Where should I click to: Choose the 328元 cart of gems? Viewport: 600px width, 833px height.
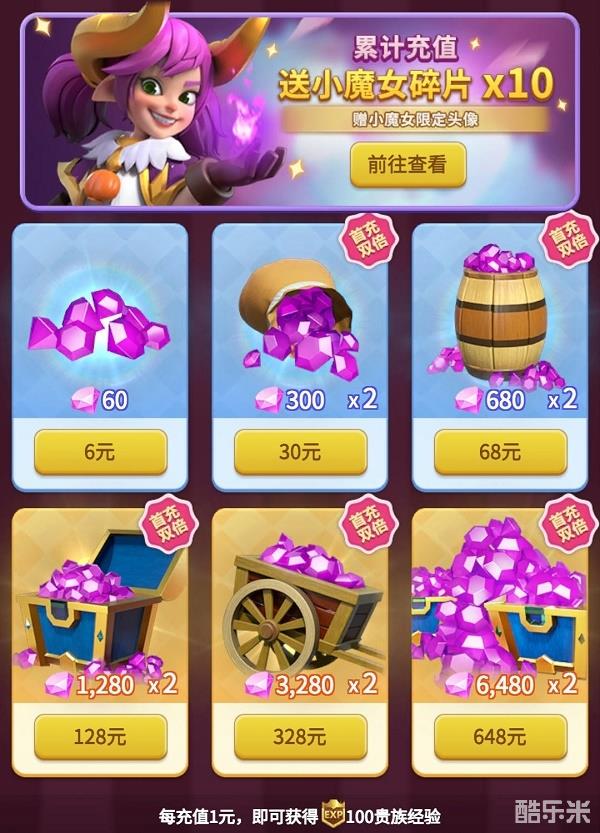300,737
